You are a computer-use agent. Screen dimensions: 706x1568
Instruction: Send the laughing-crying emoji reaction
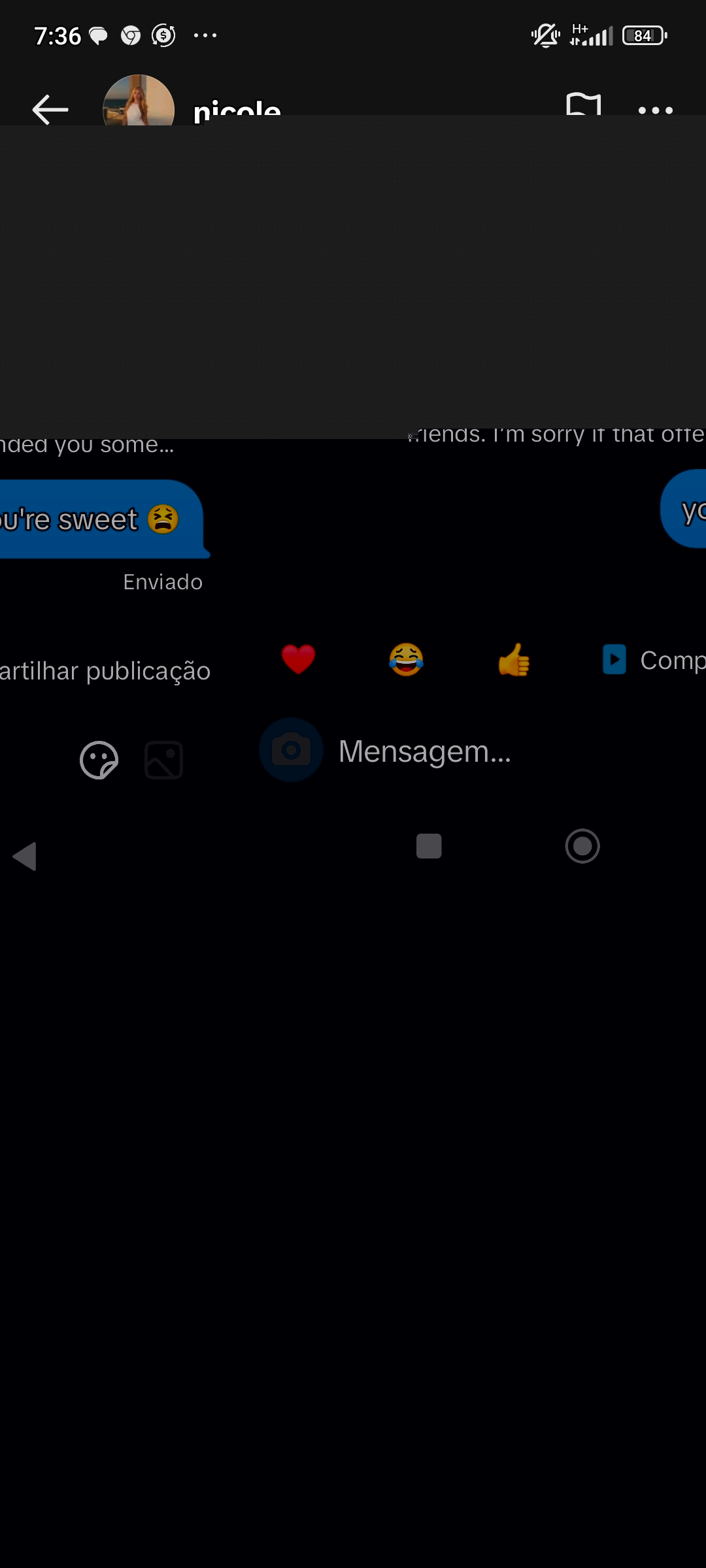(x=406, y=659)
